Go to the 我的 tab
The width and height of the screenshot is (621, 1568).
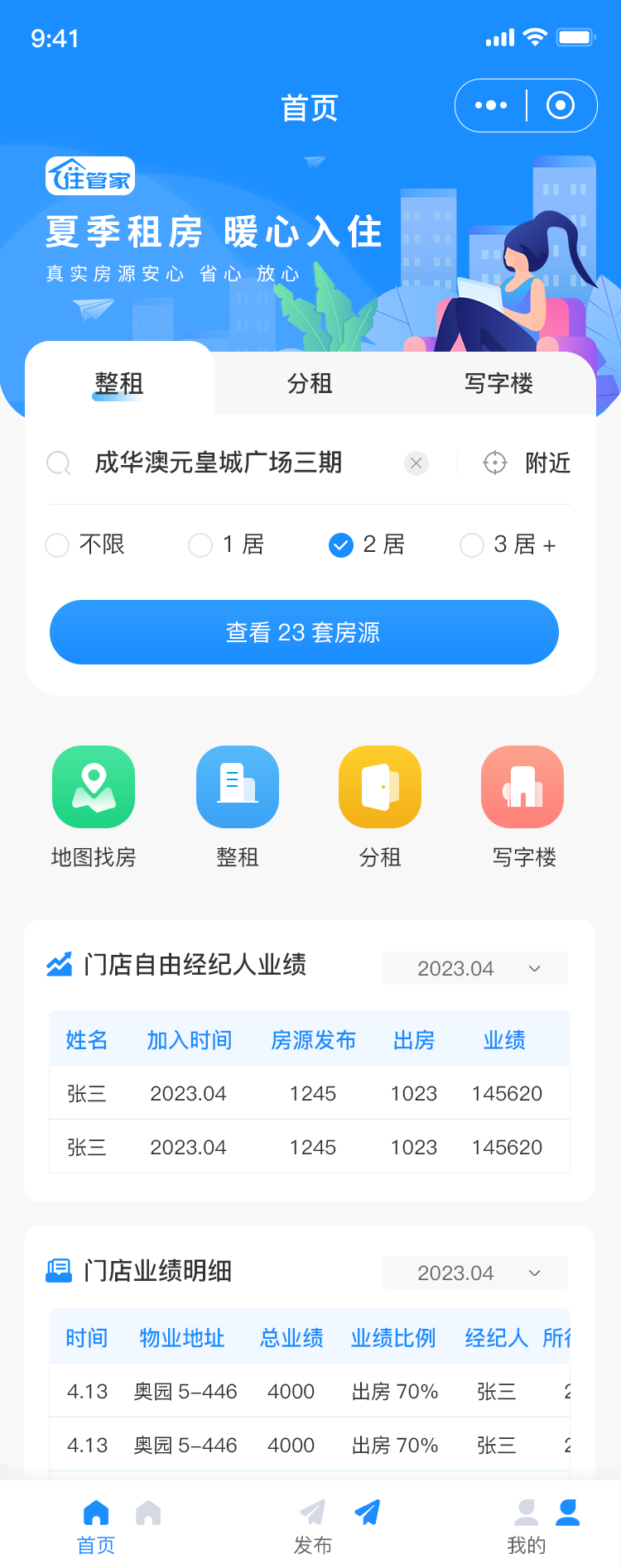(527, 1526)
